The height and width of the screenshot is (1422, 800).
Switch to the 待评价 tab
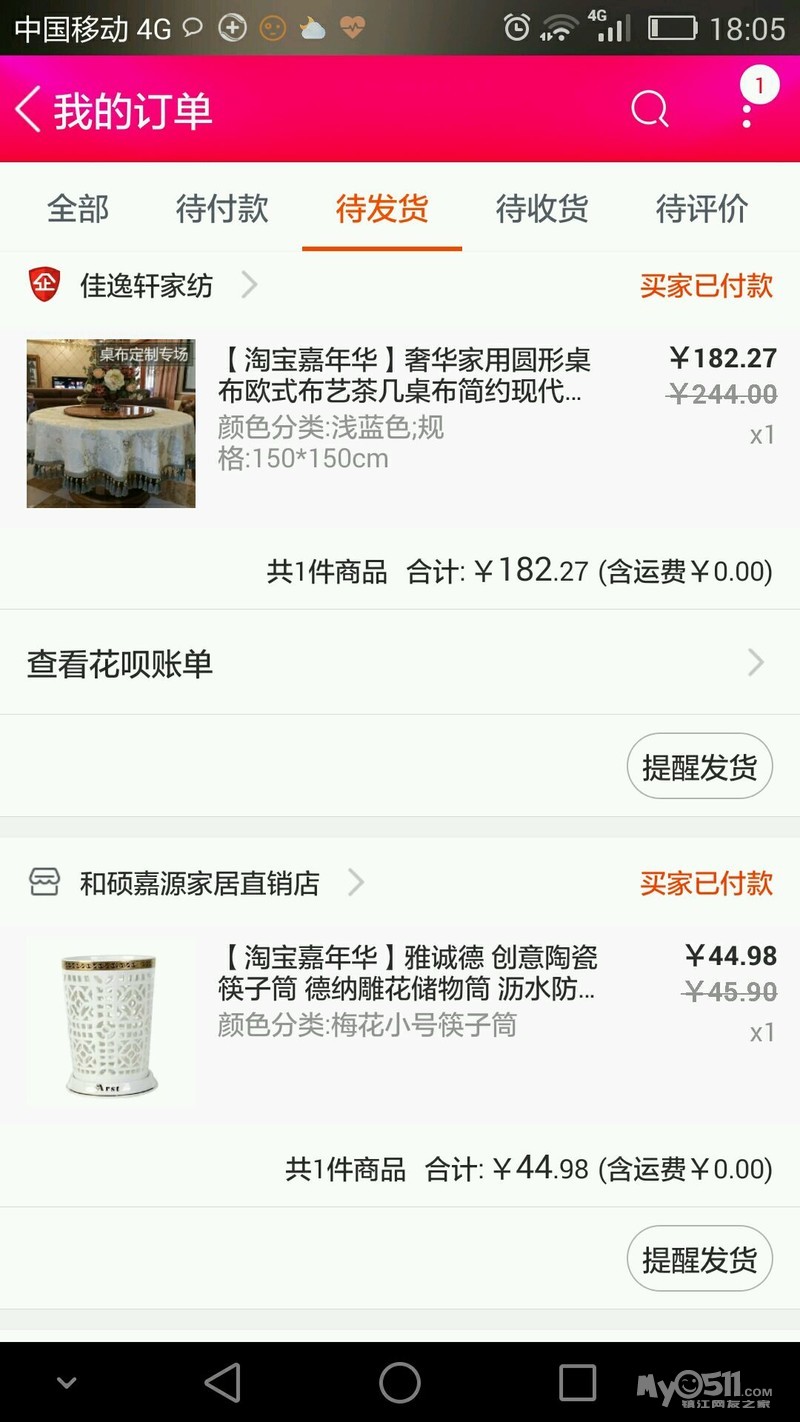coord(702,209)
